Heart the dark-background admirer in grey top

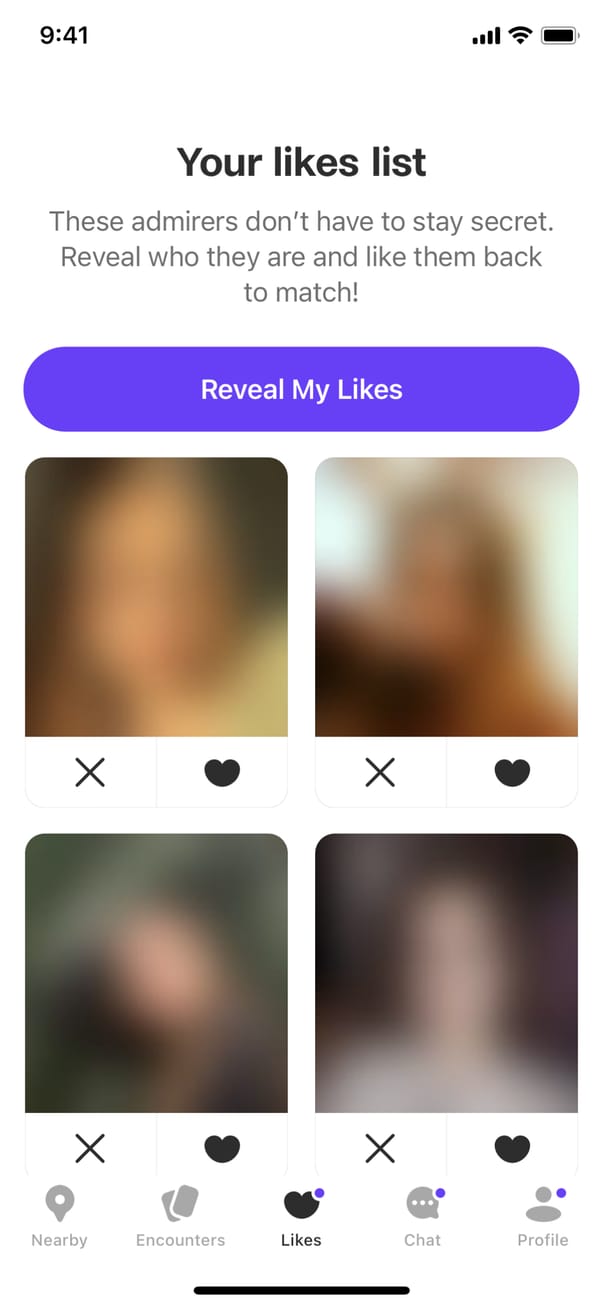[x=512, y=1149]
